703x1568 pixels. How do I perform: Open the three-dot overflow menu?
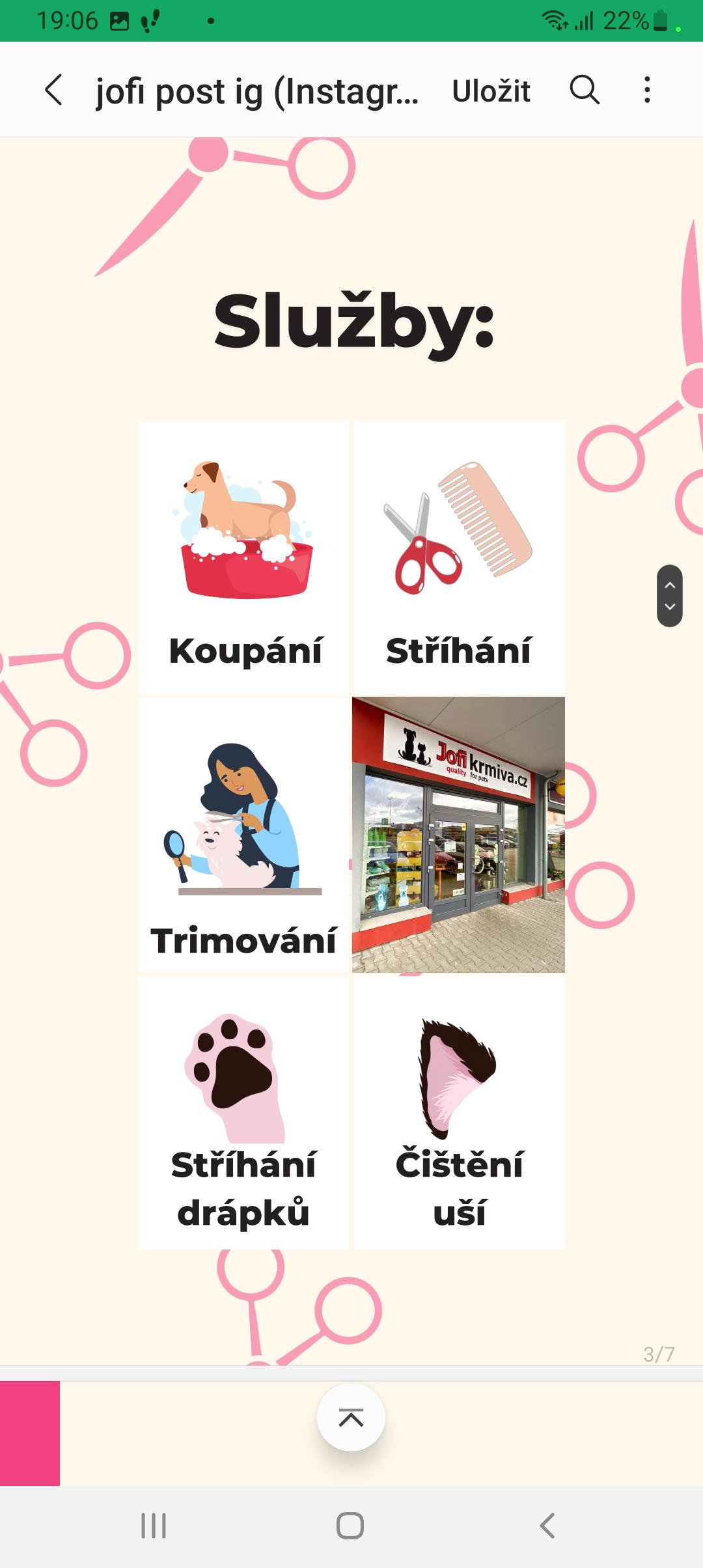[x=646, y=90]
